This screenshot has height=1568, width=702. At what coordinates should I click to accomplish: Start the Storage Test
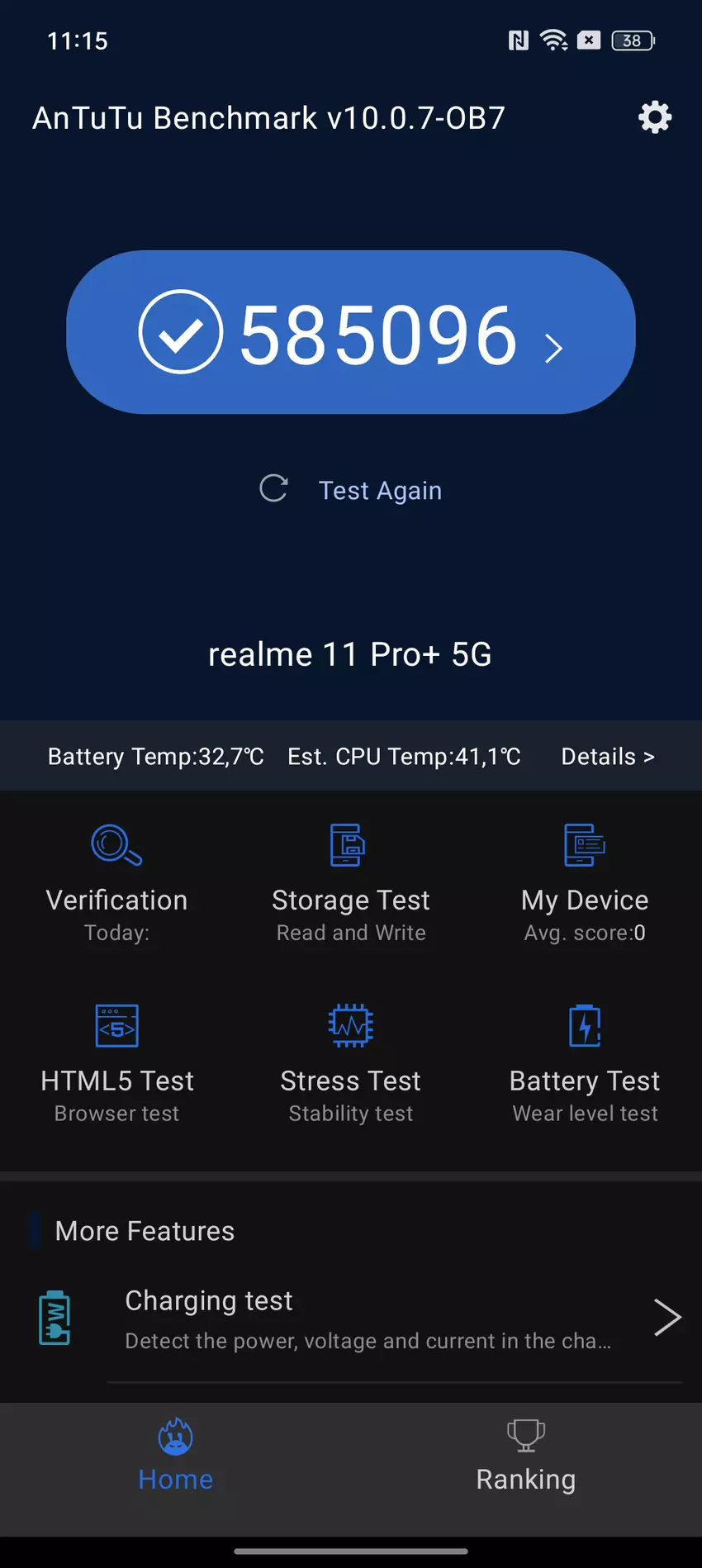351,881
